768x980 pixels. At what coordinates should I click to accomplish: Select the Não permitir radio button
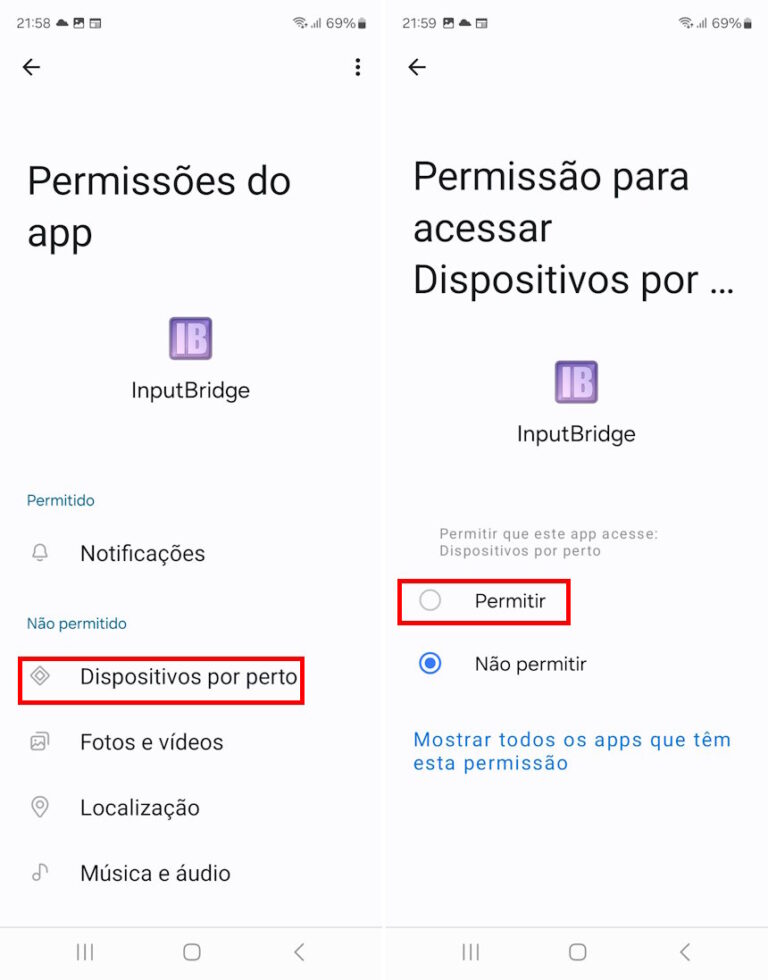tap(429, 663)
